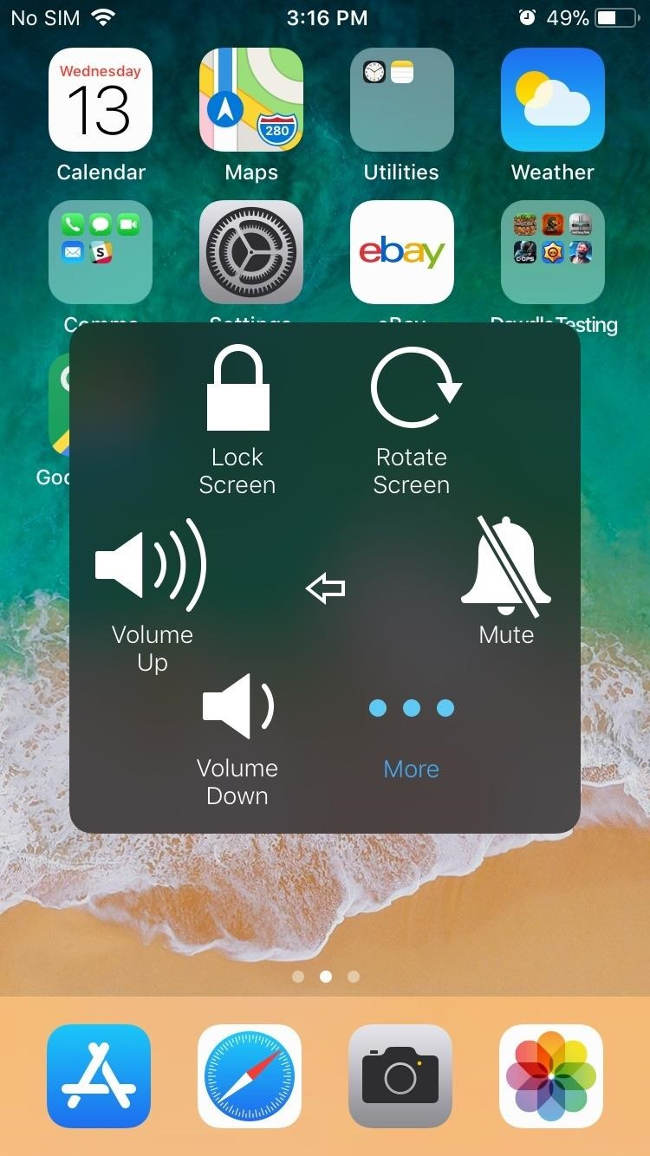Open the Settings app
This screenshot has width=650, height=1156.
pyautogui.click(x=251, y=252)
